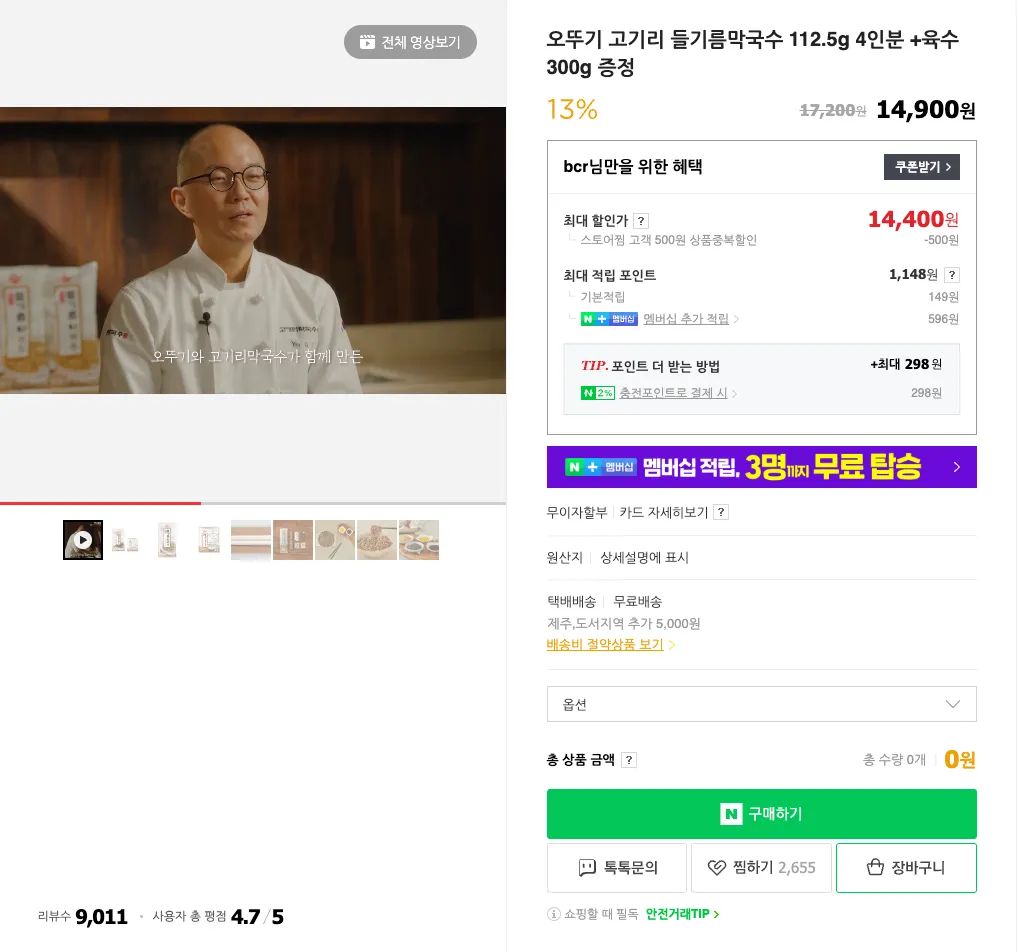This screenshot has height=952, width=1019.
Task: Tap the 전체 영상보기 button
Action: point(410,42)
